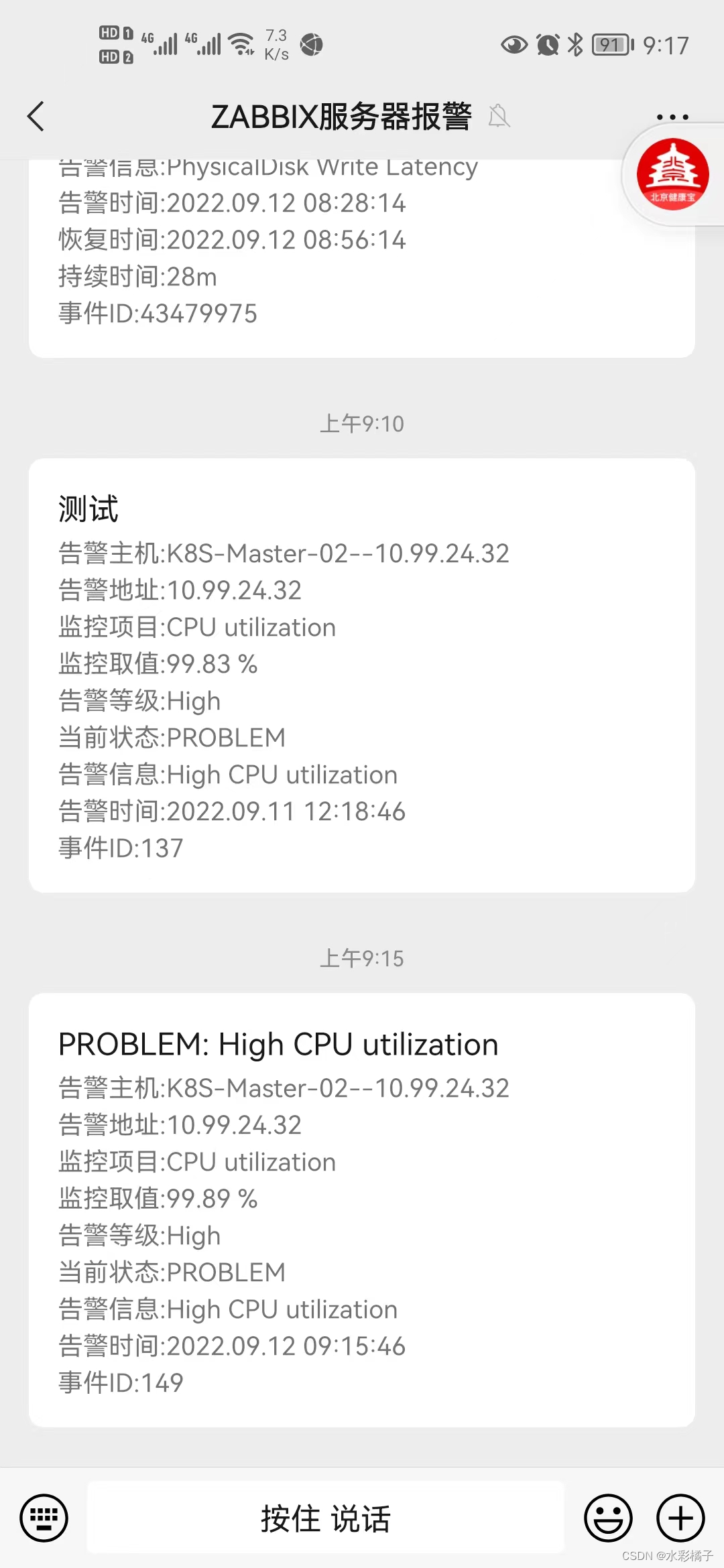The width and height of the screenshot is (724, 1568).
Task: Go back using the left chevron arrow
Action: [x=36, y=116]
